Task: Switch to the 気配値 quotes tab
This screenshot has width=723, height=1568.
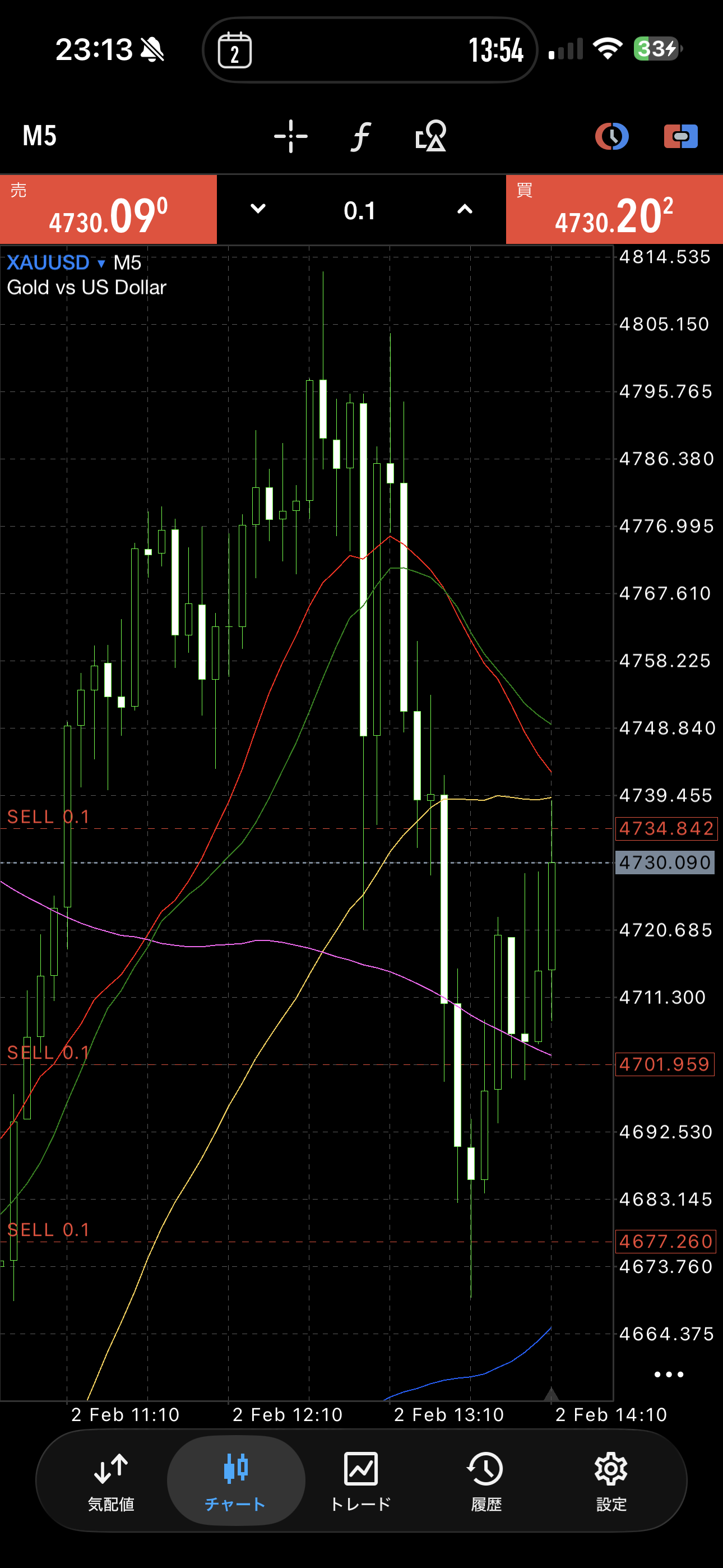Action: [111, 1481]
